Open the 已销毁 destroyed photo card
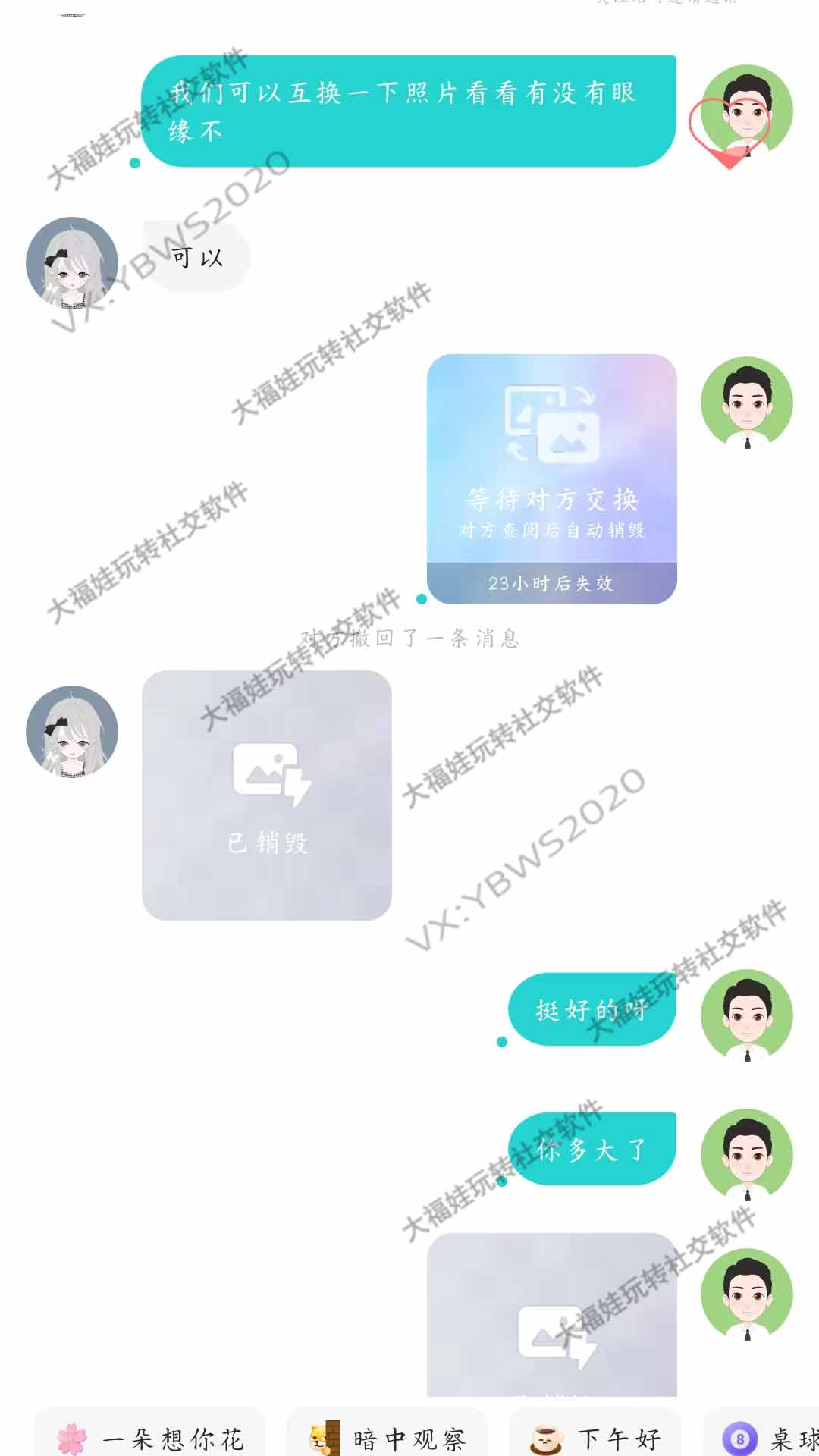Viewport: 819px width, 1456px height. 267,795
